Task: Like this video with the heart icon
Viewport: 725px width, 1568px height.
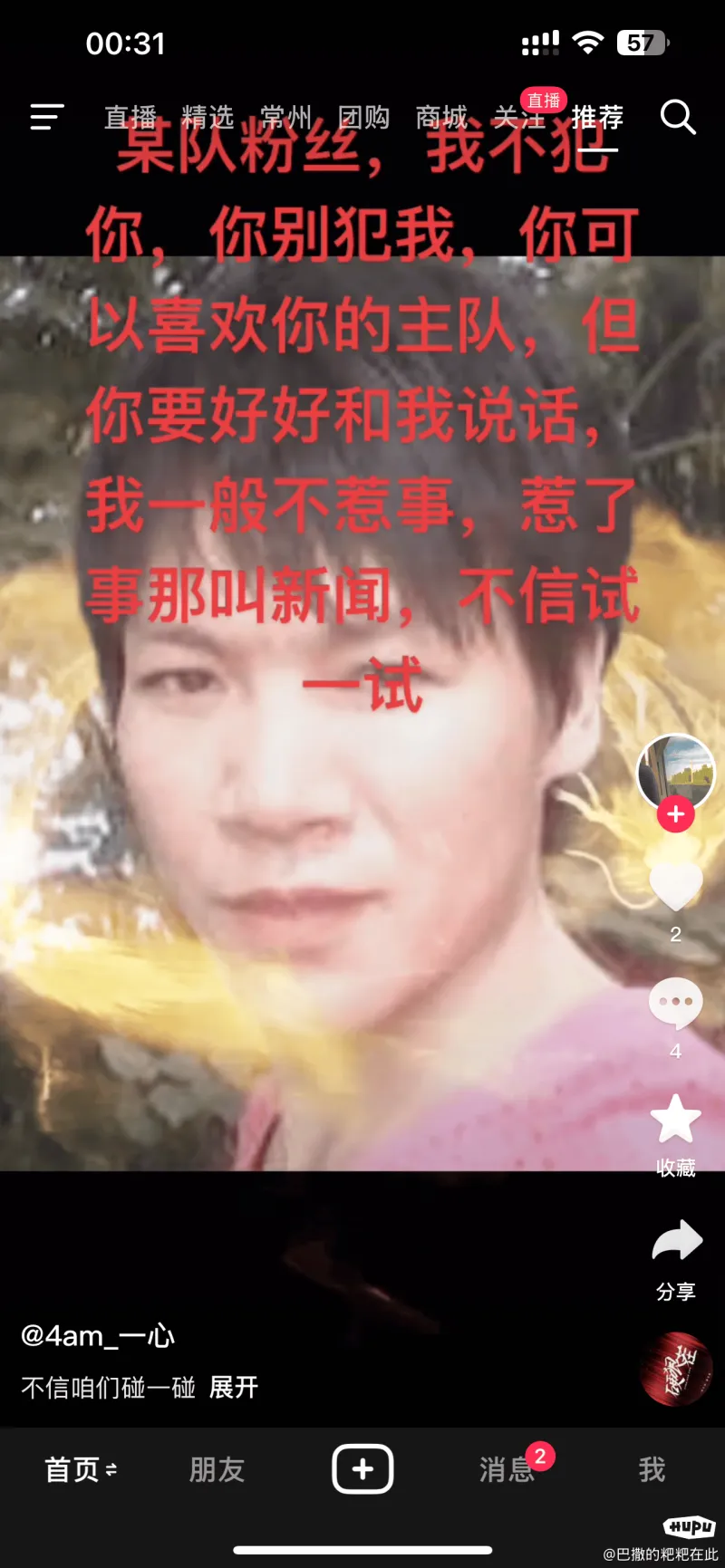Action: coord(675,886)
